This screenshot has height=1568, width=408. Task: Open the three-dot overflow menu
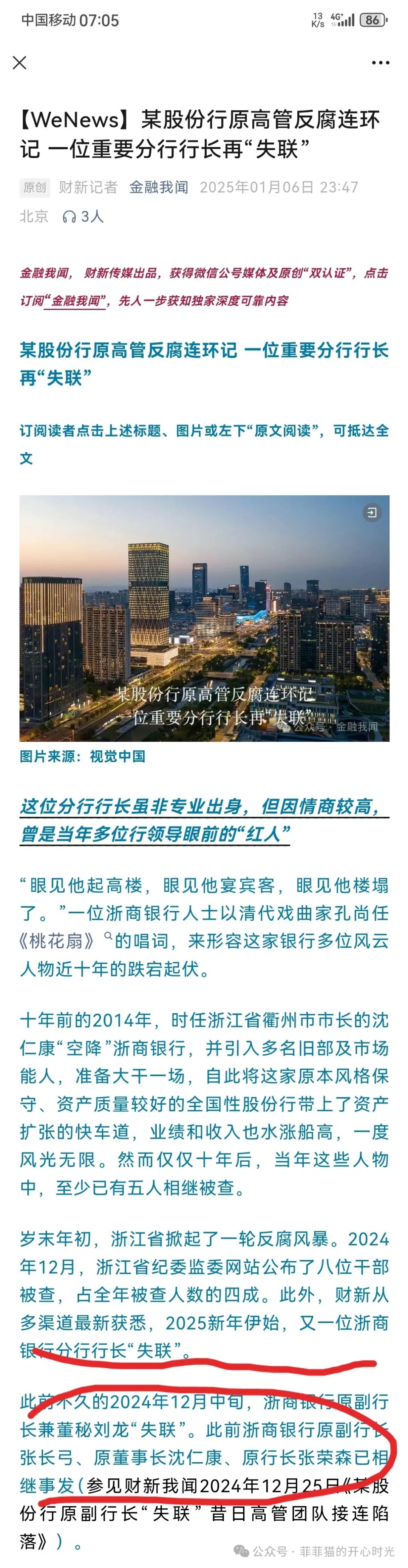click(381, 63)
